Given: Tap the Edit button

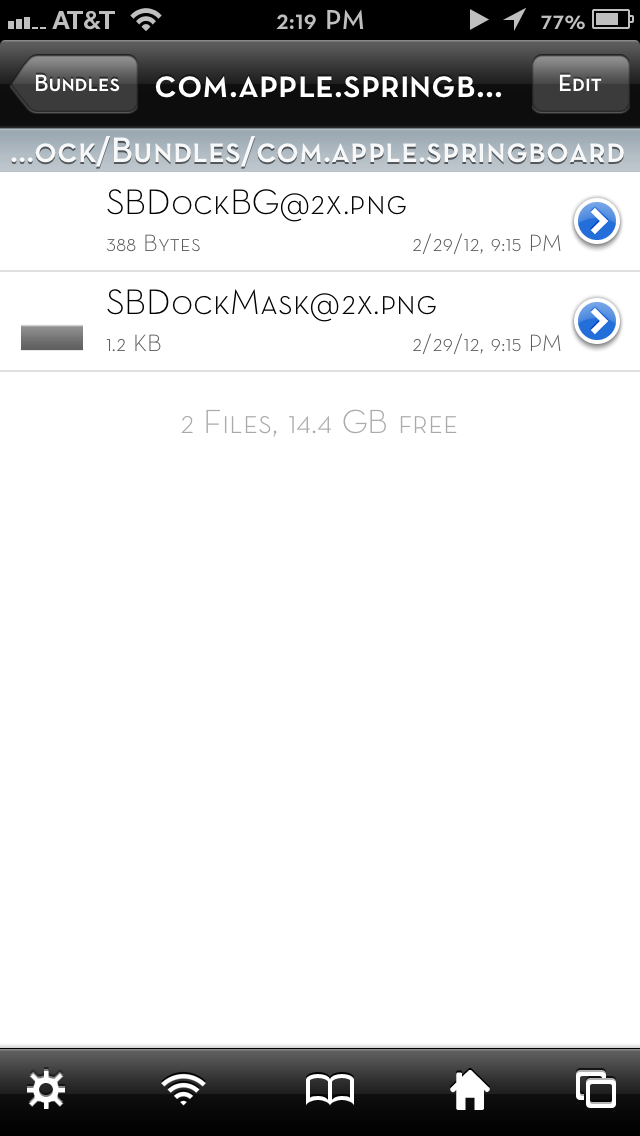Looking at the screenshot, I should (x=581, y=84).
